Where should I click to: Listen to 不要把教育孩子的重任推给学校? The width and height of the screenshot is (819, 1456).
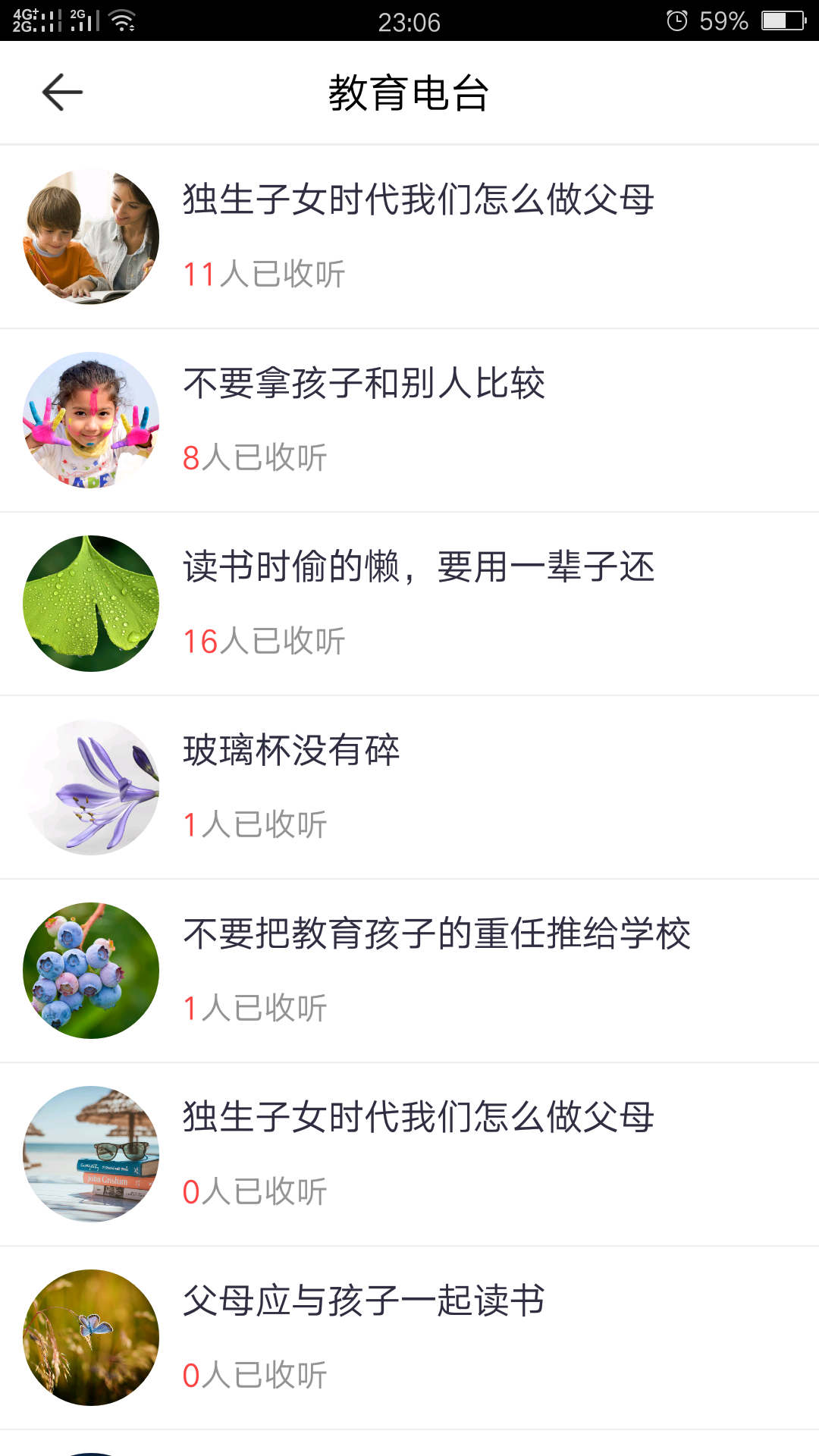coord(436,934)
